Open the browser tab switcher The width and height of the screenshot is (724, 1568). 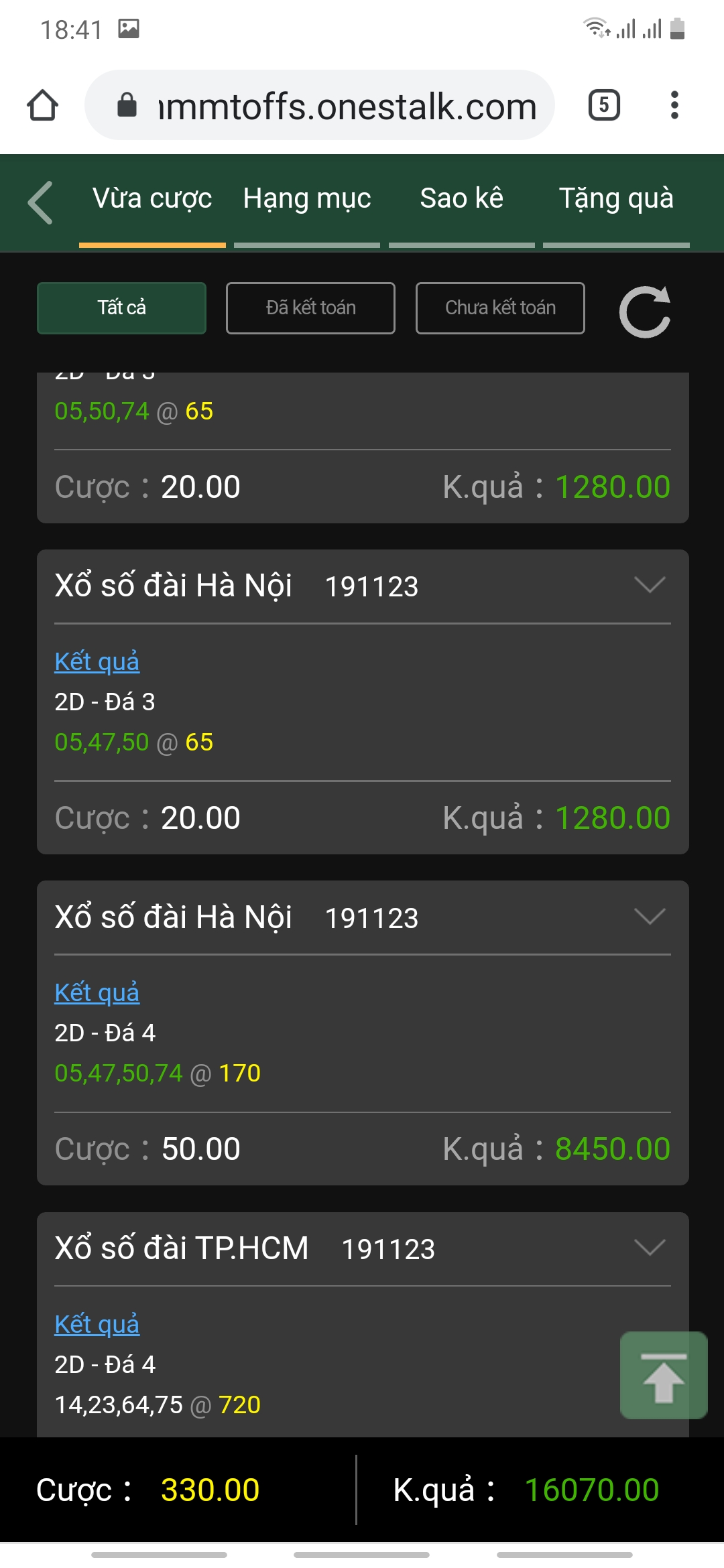pos(604,105)
